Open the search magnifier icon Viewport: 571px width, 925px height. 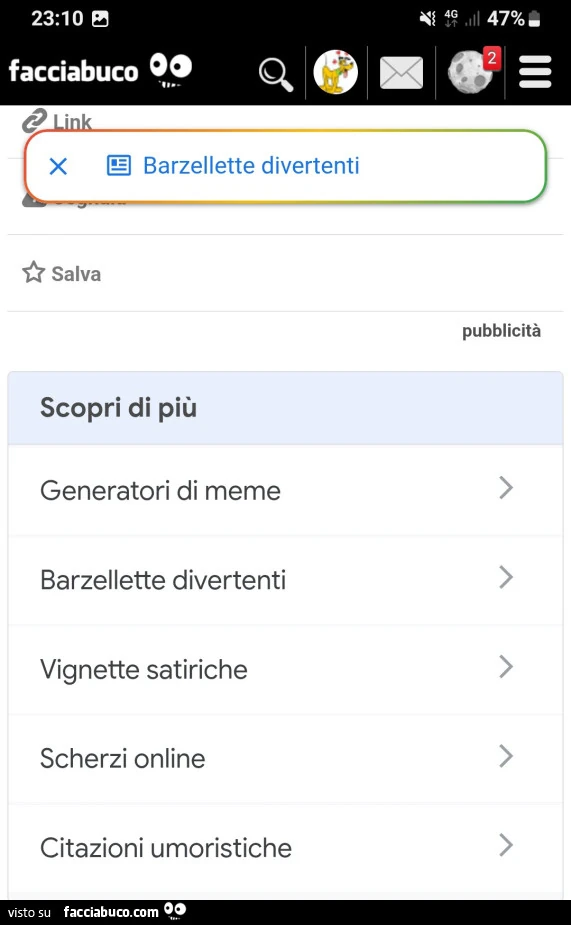pos(275,74)
